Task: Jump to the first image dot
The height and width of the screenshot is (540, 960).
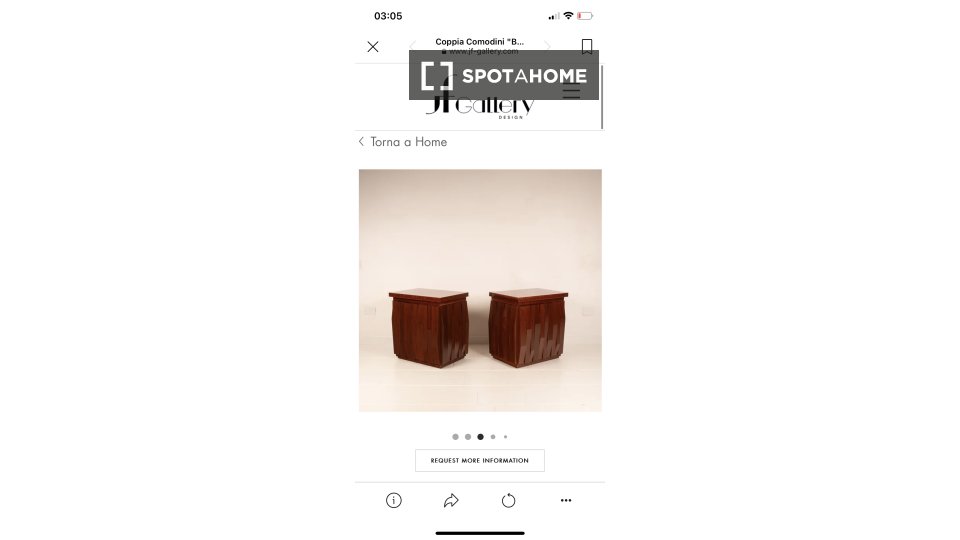Action: pos(455,437)
